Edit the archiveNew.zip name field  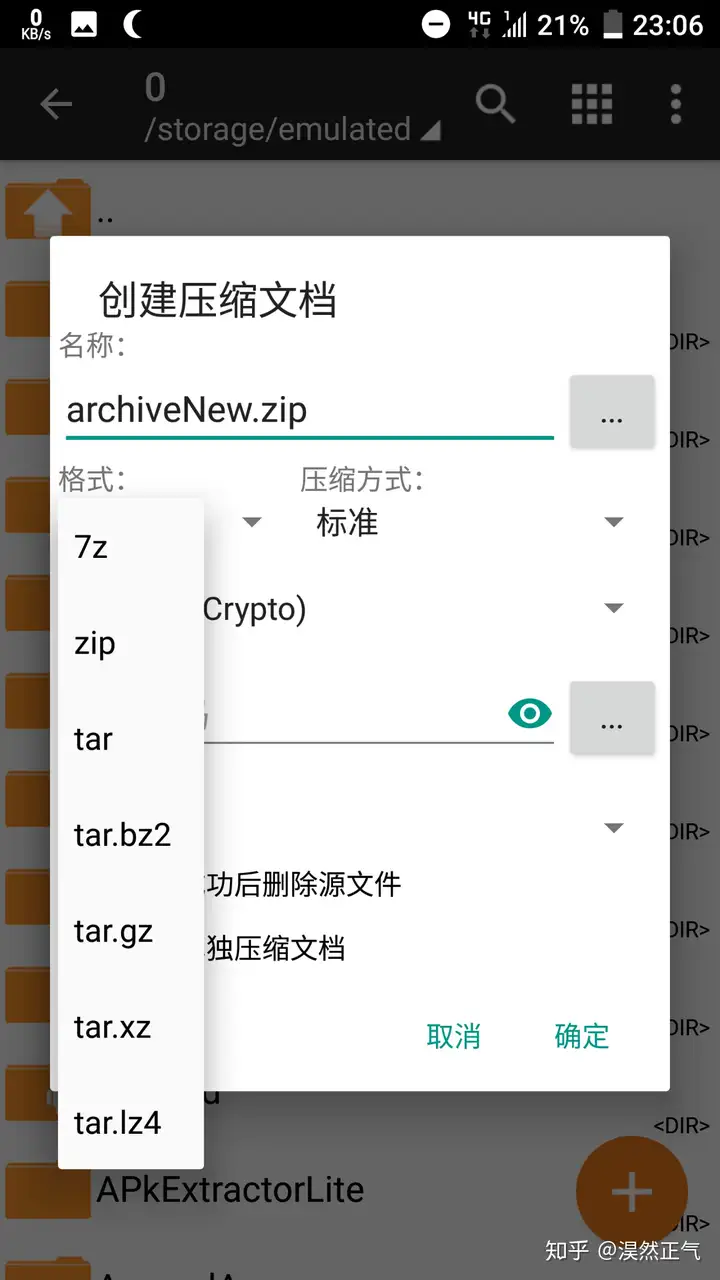310,411
